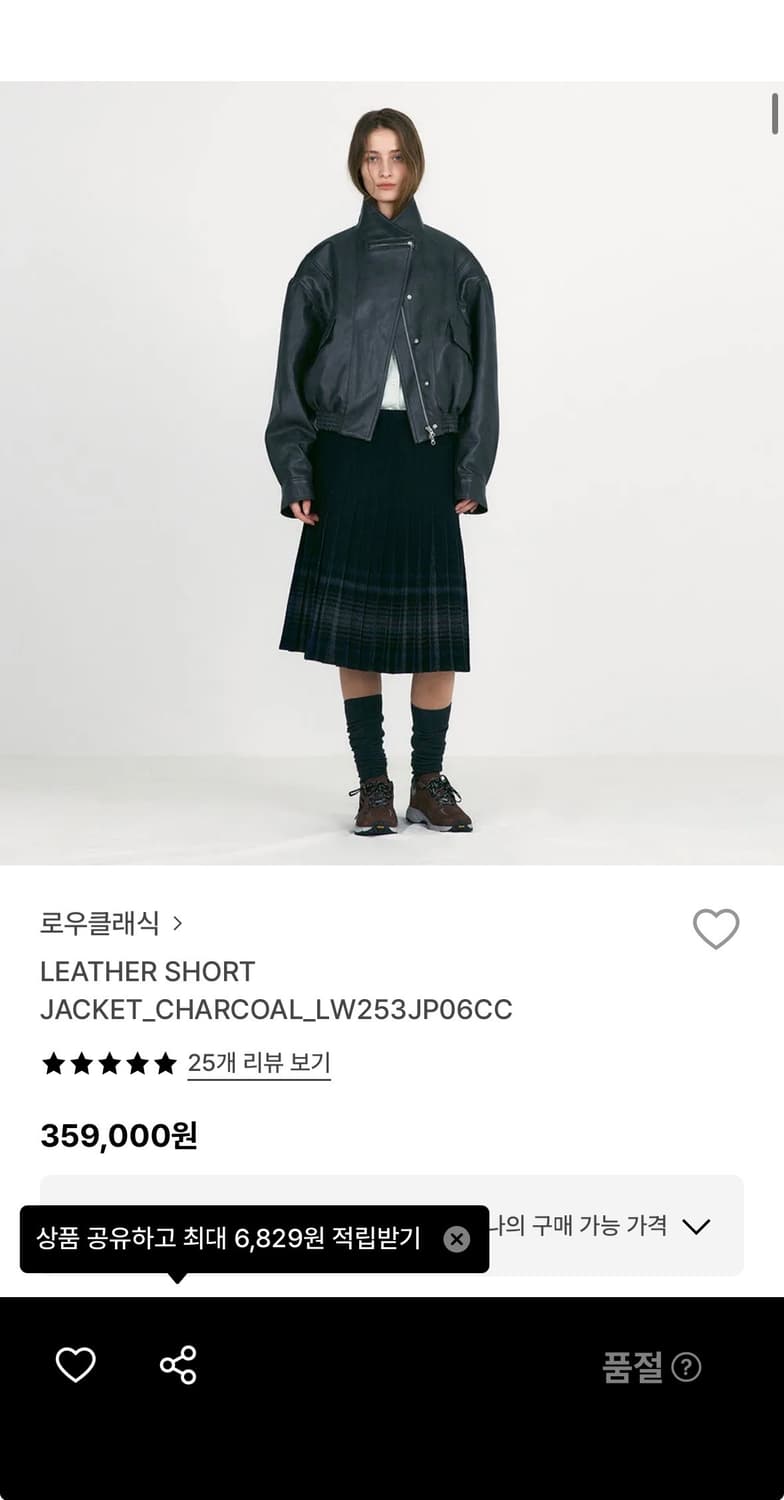Click the circled X on the share tooltip
The width and height of the screenshot is (784, 1500).
456,1240
